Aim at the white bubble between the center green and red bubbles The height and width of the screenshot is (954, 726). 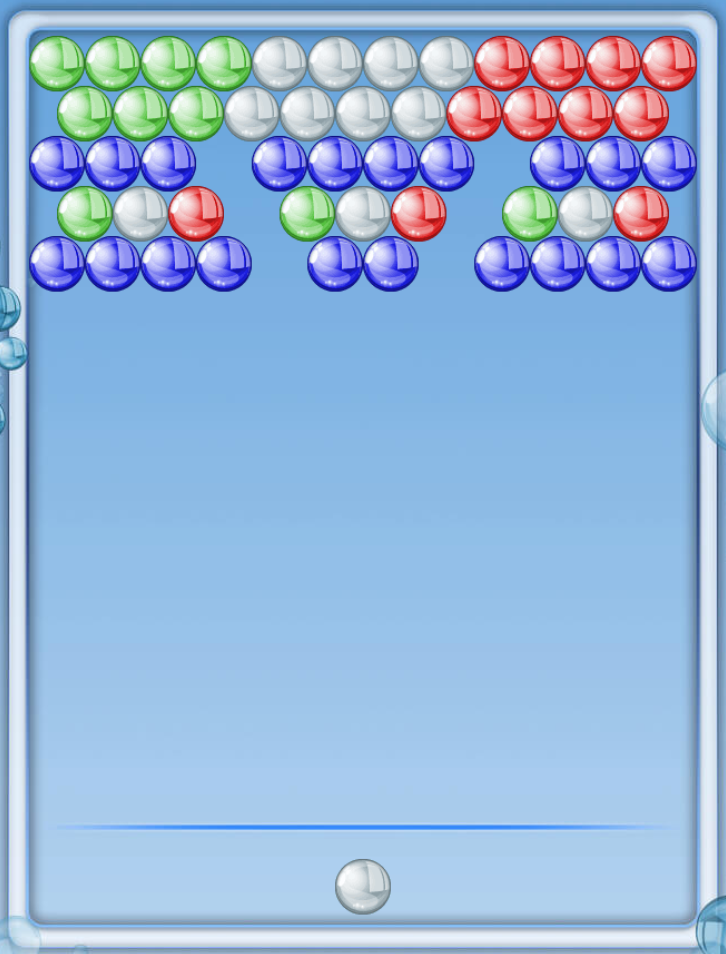click(362, 214)
